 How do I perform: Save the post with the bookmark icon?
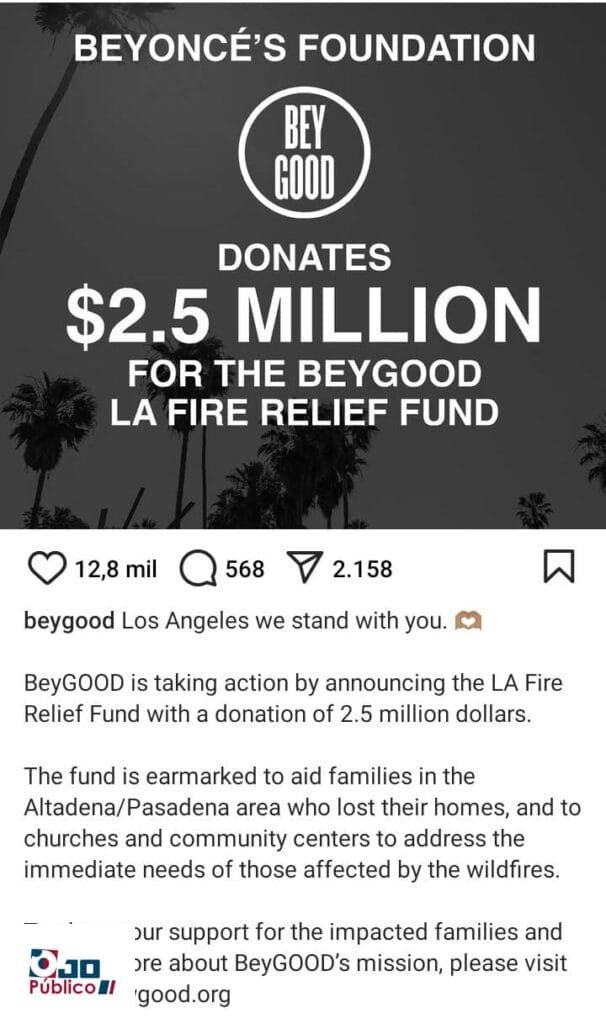(558, 568)
